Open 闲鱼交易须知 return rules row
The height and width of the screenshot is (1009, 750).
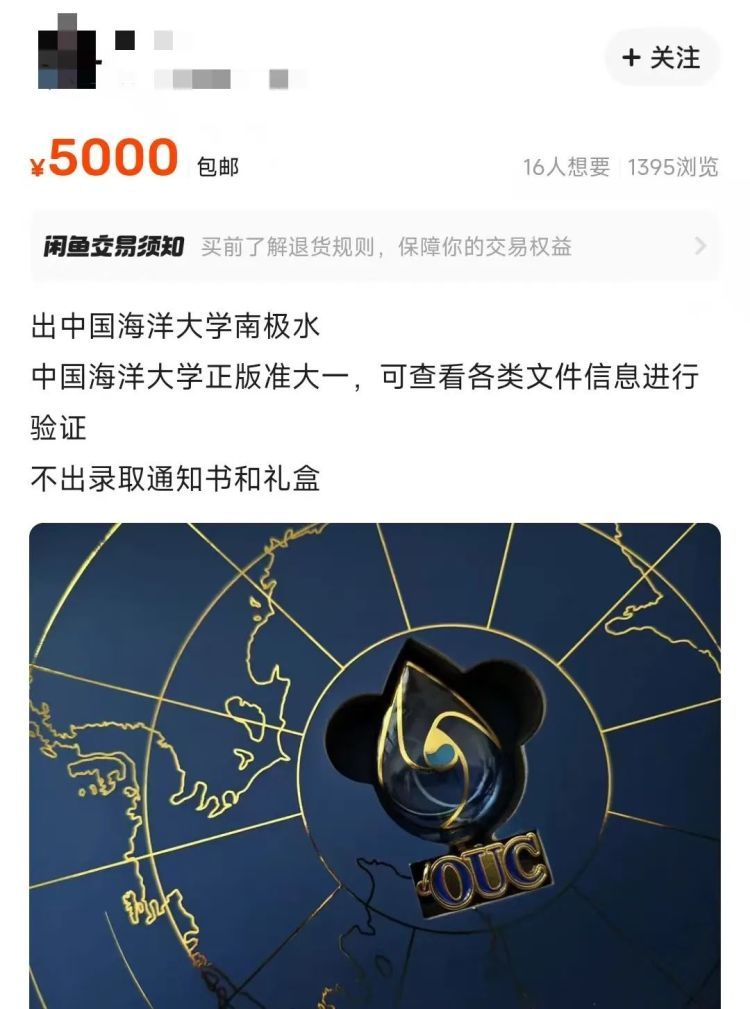[374, 247]
